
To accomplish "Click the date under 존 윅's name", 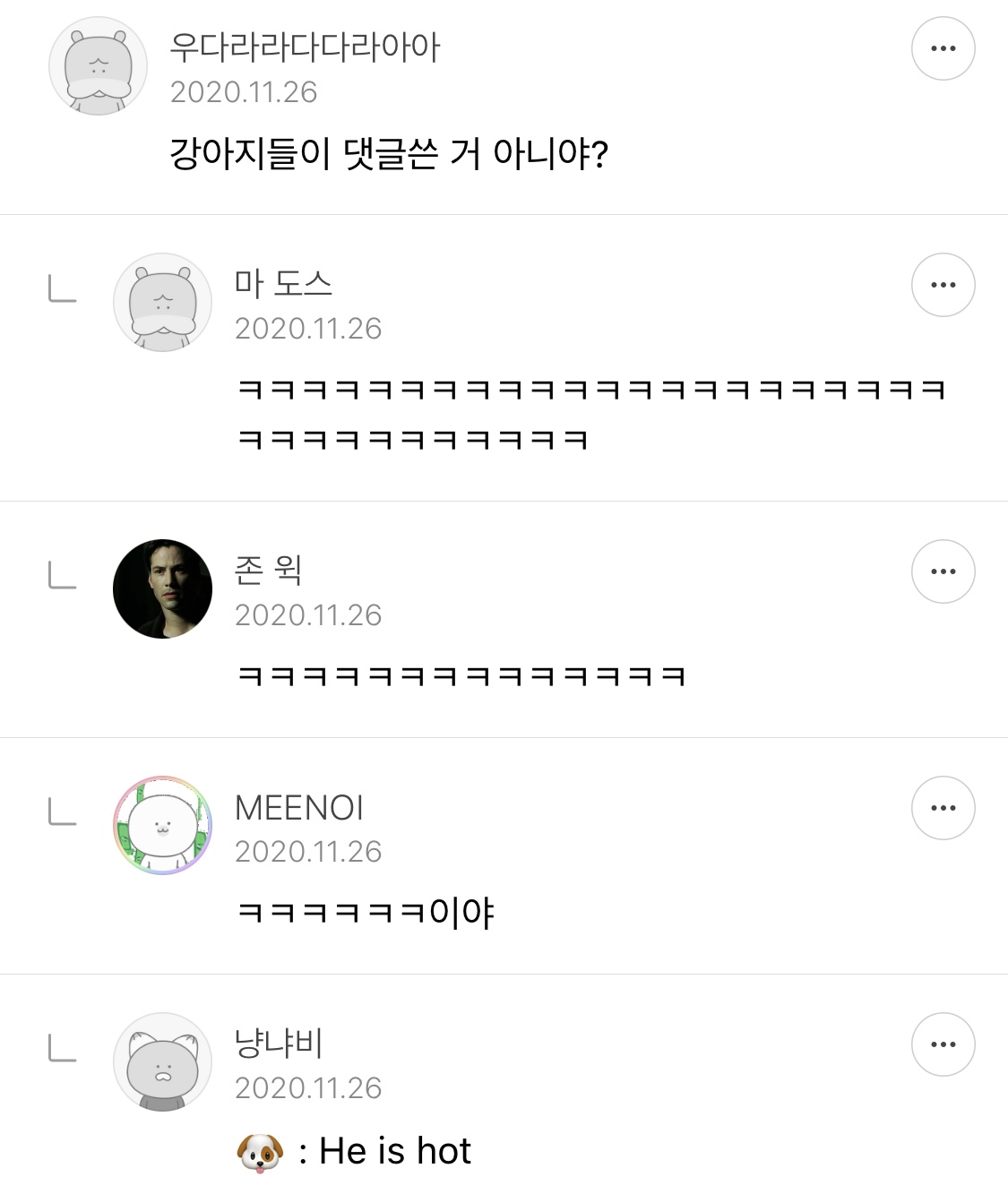I will point(311,615).
